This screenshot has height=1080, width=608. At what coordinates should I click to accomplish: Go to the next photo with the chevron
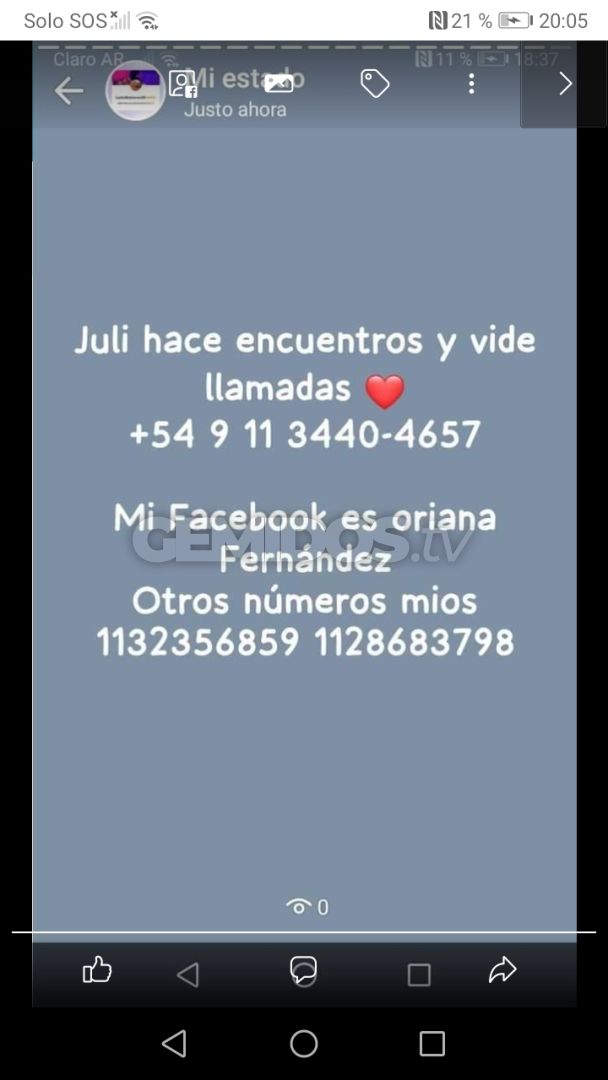click(x=565, y=84)
